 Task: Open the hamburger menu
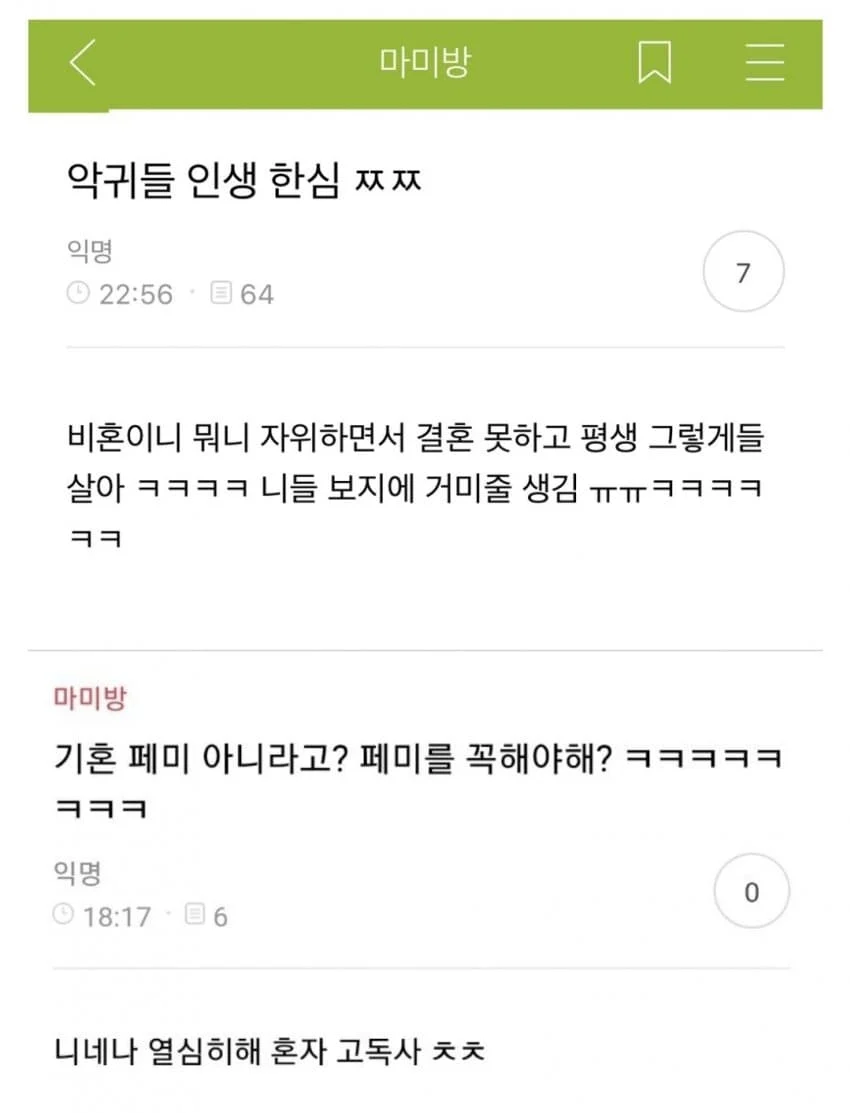(x=765, y=63)
